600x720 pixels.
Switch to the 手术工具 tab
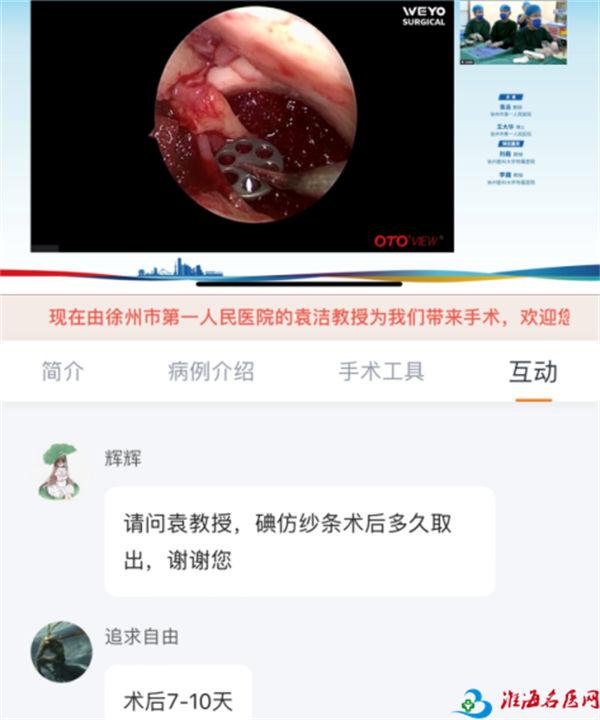tap(381, 372)
